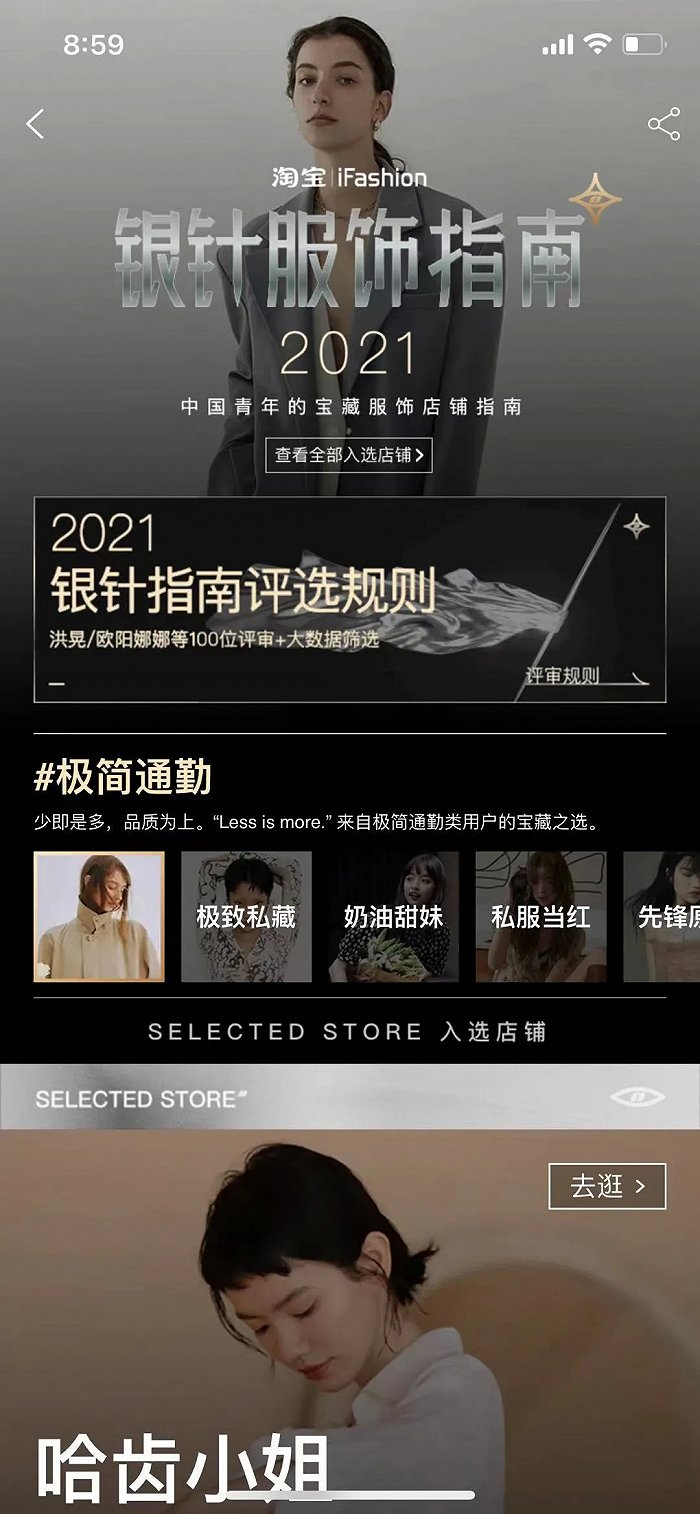700x1514 pixels.
Task: Tap 去逛 to visit the store
Action: pos(607,1186)
